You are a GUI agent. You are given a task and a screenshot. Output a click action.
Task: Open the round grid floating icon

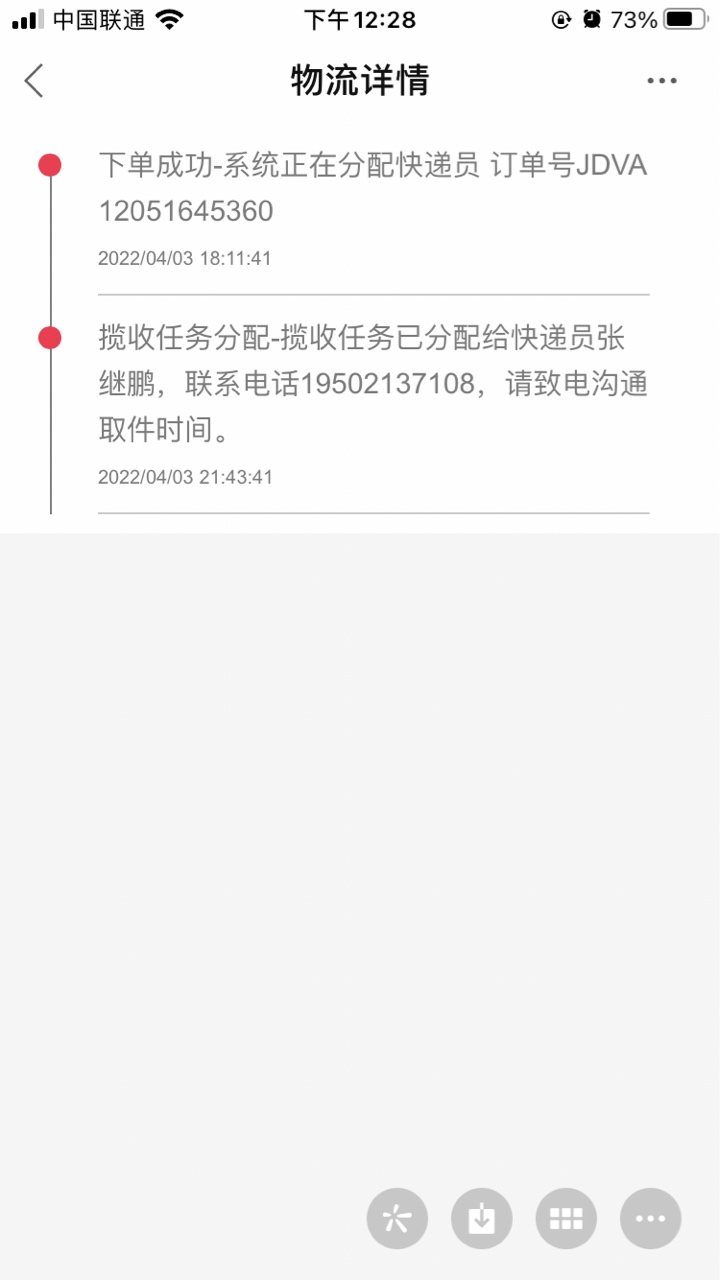click(x=566, y=1219)
